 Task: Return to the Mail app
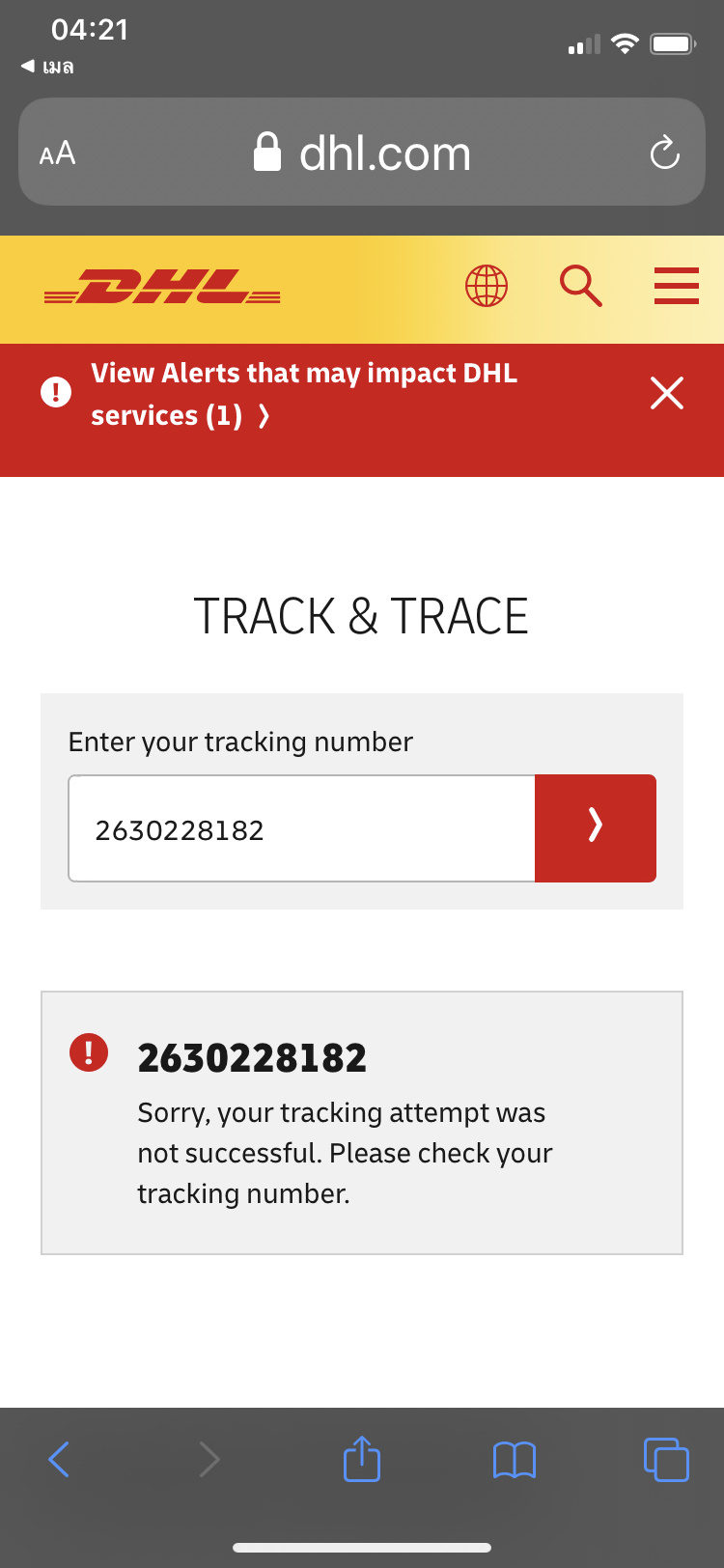(47, 67)
